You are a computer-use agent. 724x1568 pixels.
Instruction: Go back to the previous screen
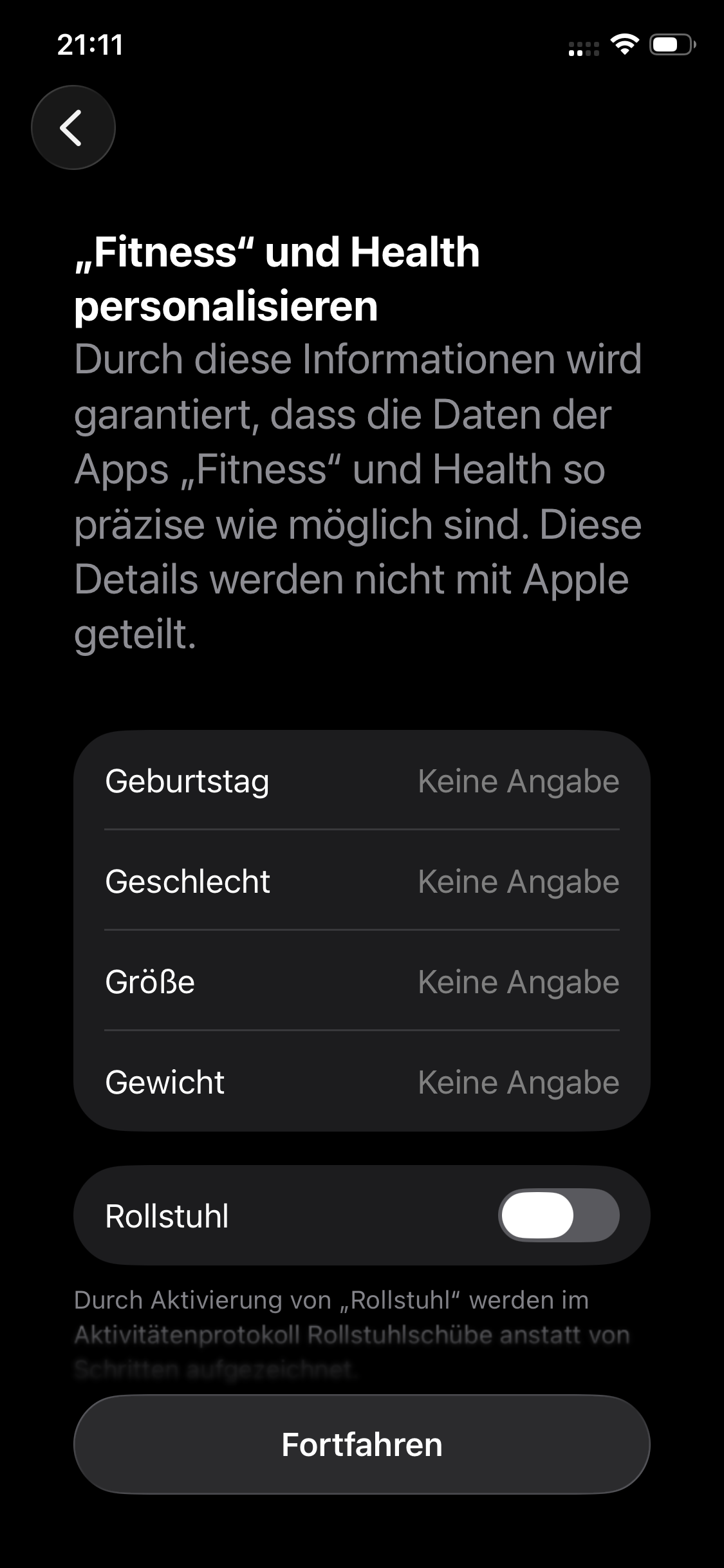[73, 127]
